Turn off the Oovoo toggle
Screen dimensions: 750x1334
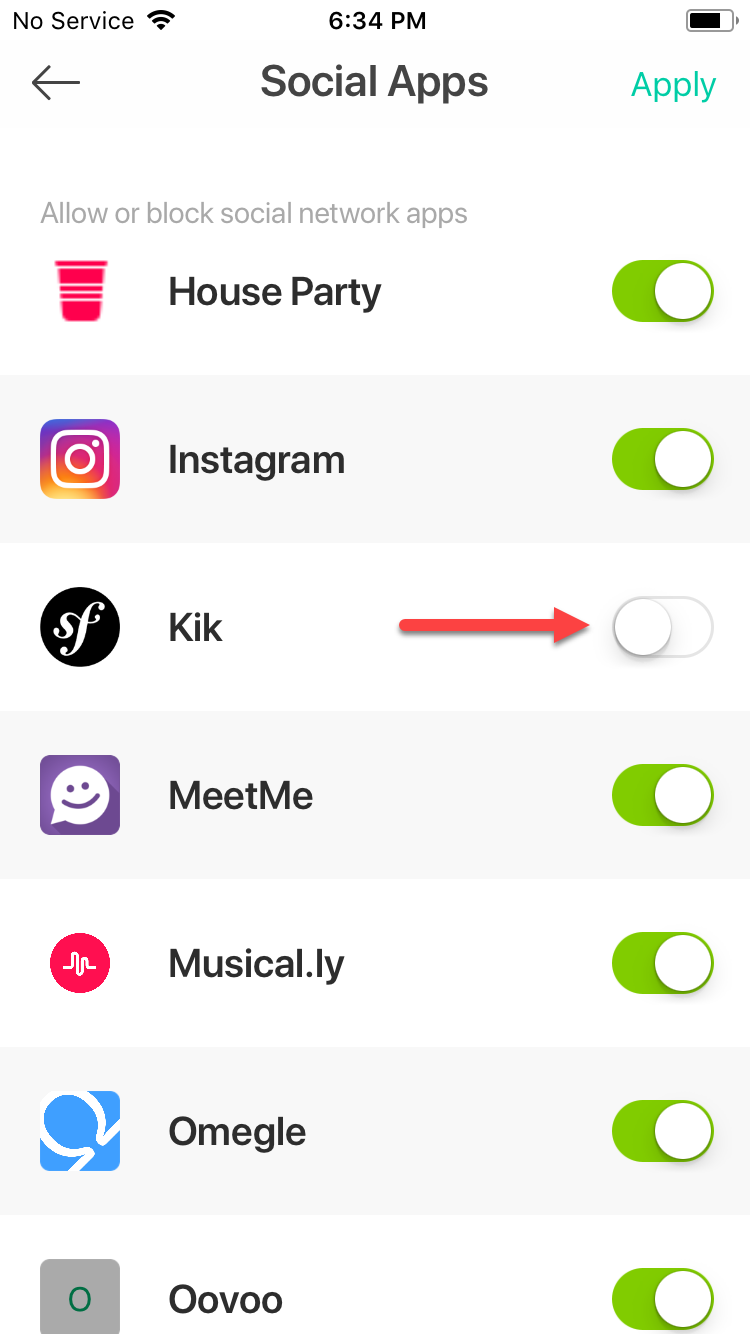click(x=662, y=1300)
